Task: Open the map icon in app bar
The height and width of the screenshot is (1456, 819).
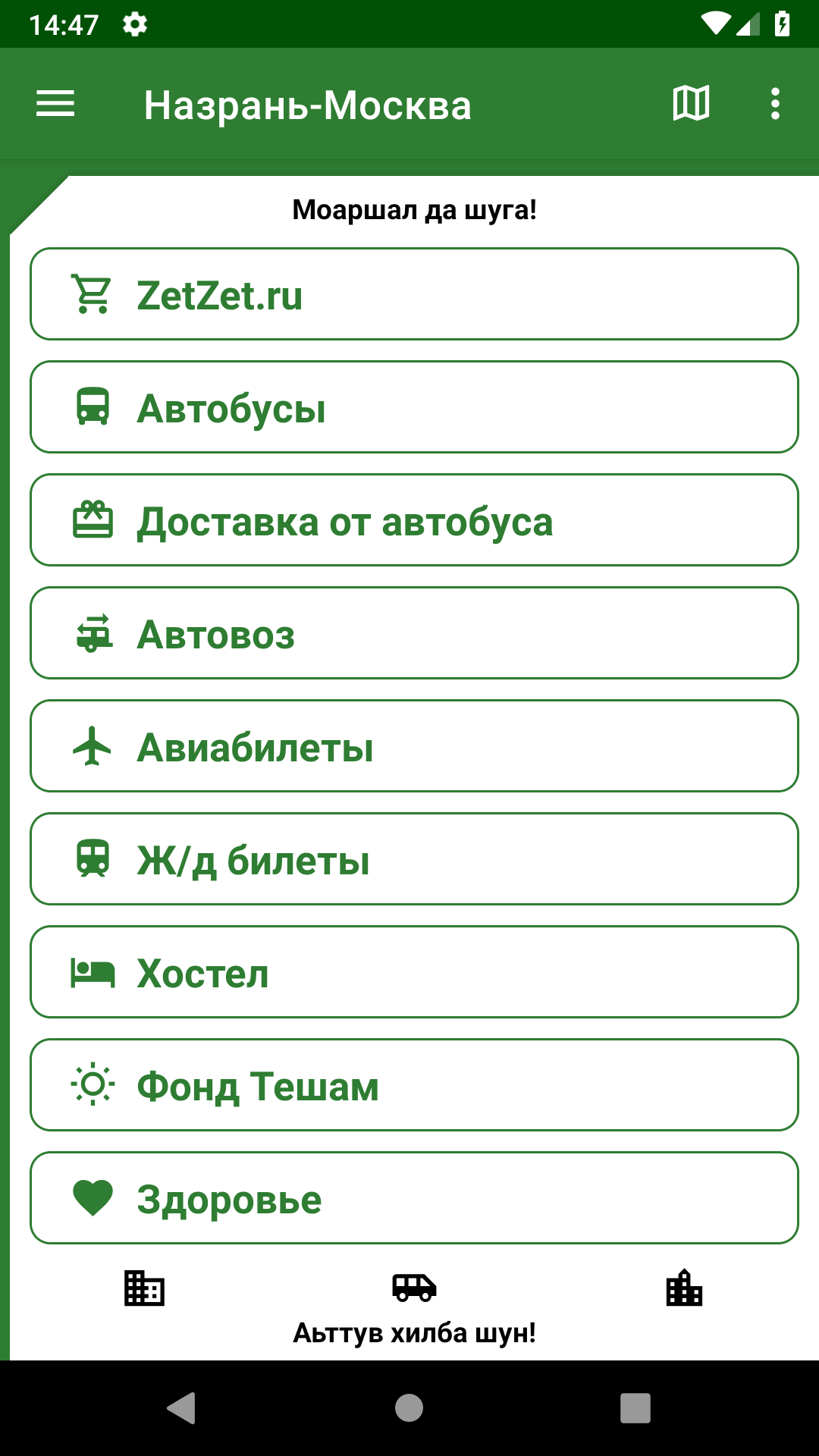Action: coord(691,103)
